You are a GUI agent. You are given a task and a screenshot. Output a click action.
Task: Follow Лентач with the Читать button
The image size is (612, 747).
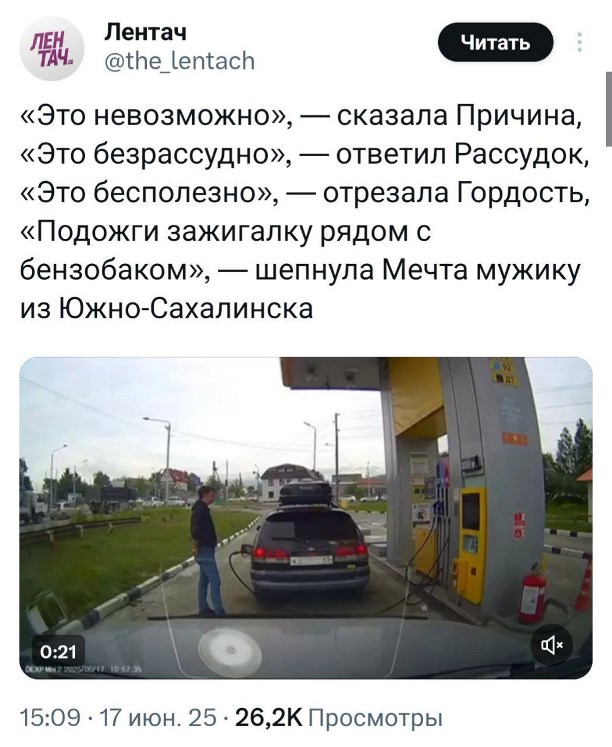[496, 43]
